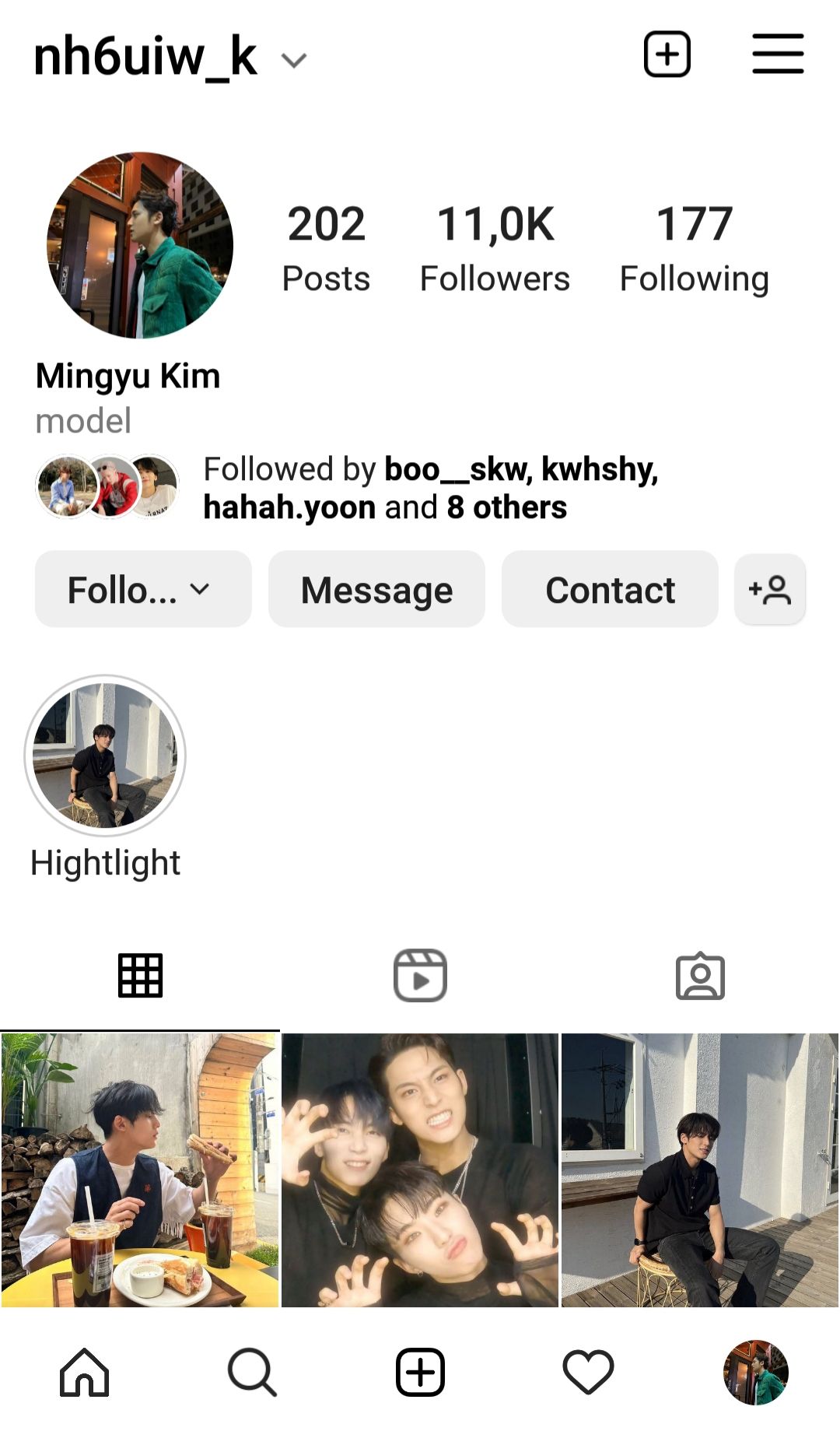Open the post of three people posing
The width and height of the screenshot is (840, 1438).
tap(420, 1170)
